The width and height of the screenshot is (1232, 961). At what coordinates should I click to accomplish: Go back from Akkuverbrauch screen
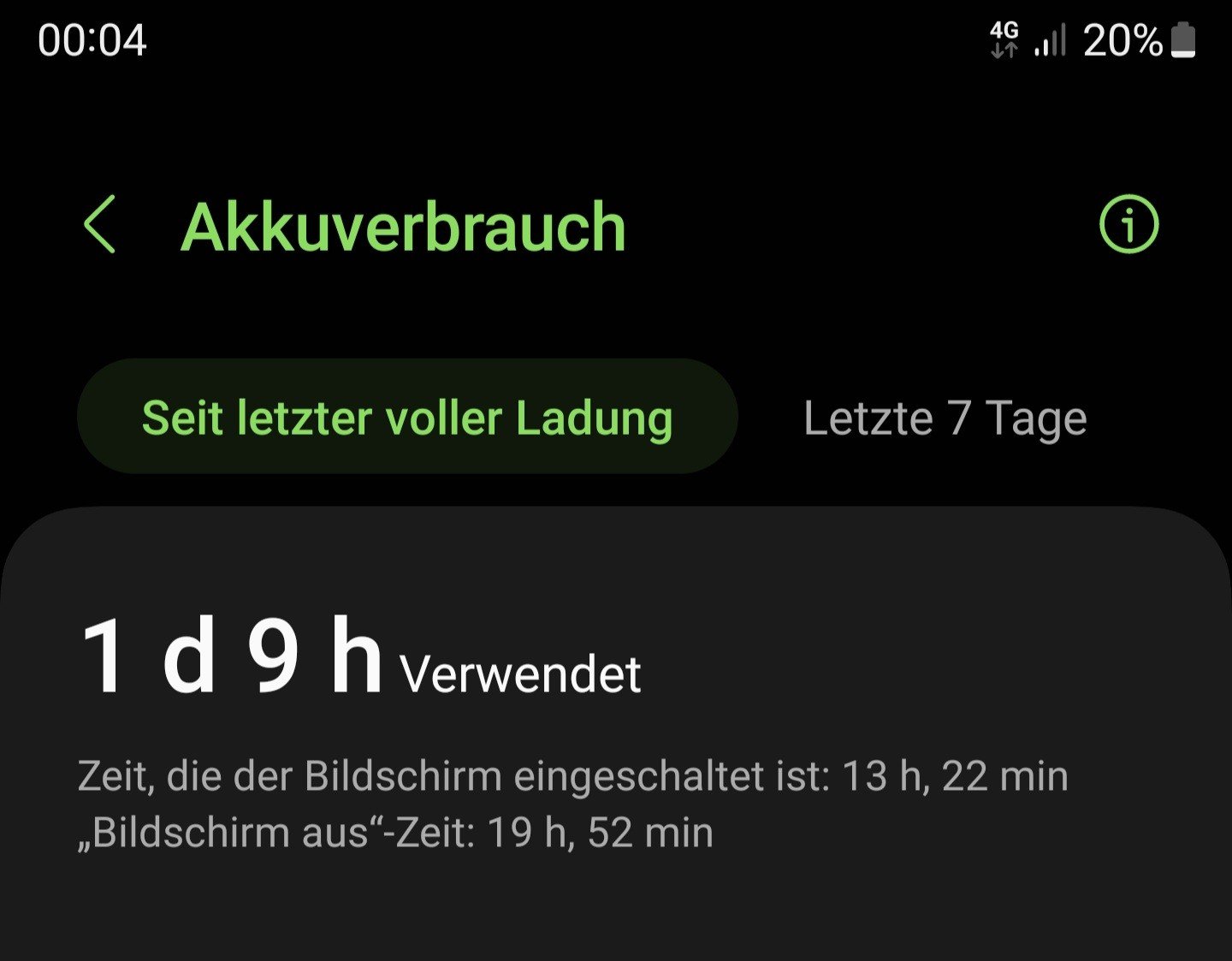pos(100,225)
